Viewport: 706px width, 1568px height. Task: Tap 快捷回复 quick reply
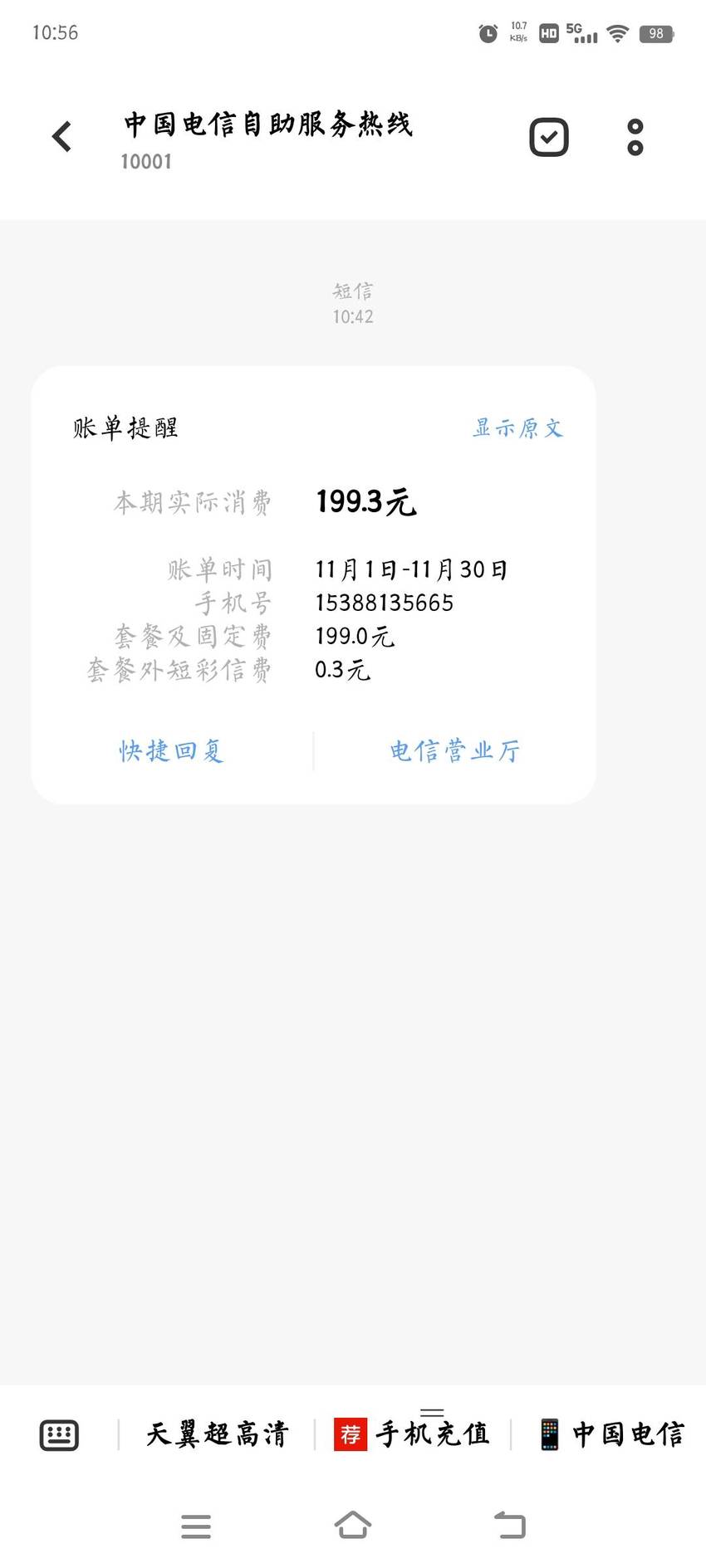(x=172, y=750)
